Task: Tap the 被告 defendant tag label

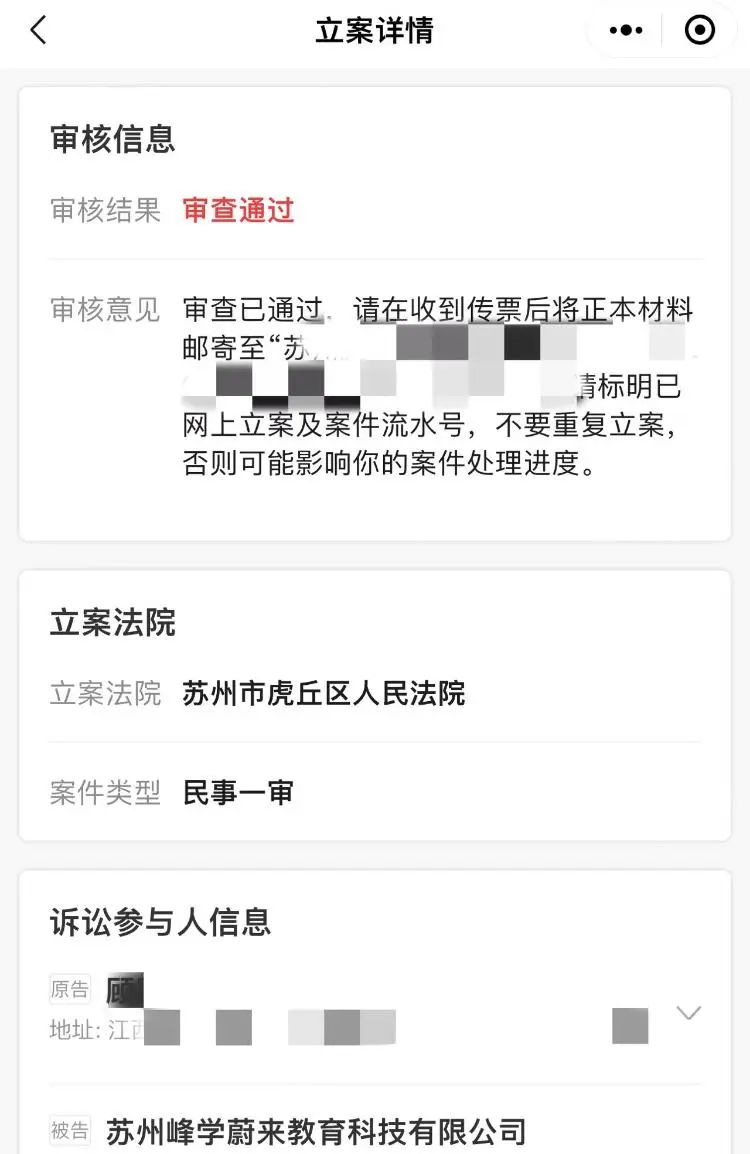Action: coord(69,1131)
